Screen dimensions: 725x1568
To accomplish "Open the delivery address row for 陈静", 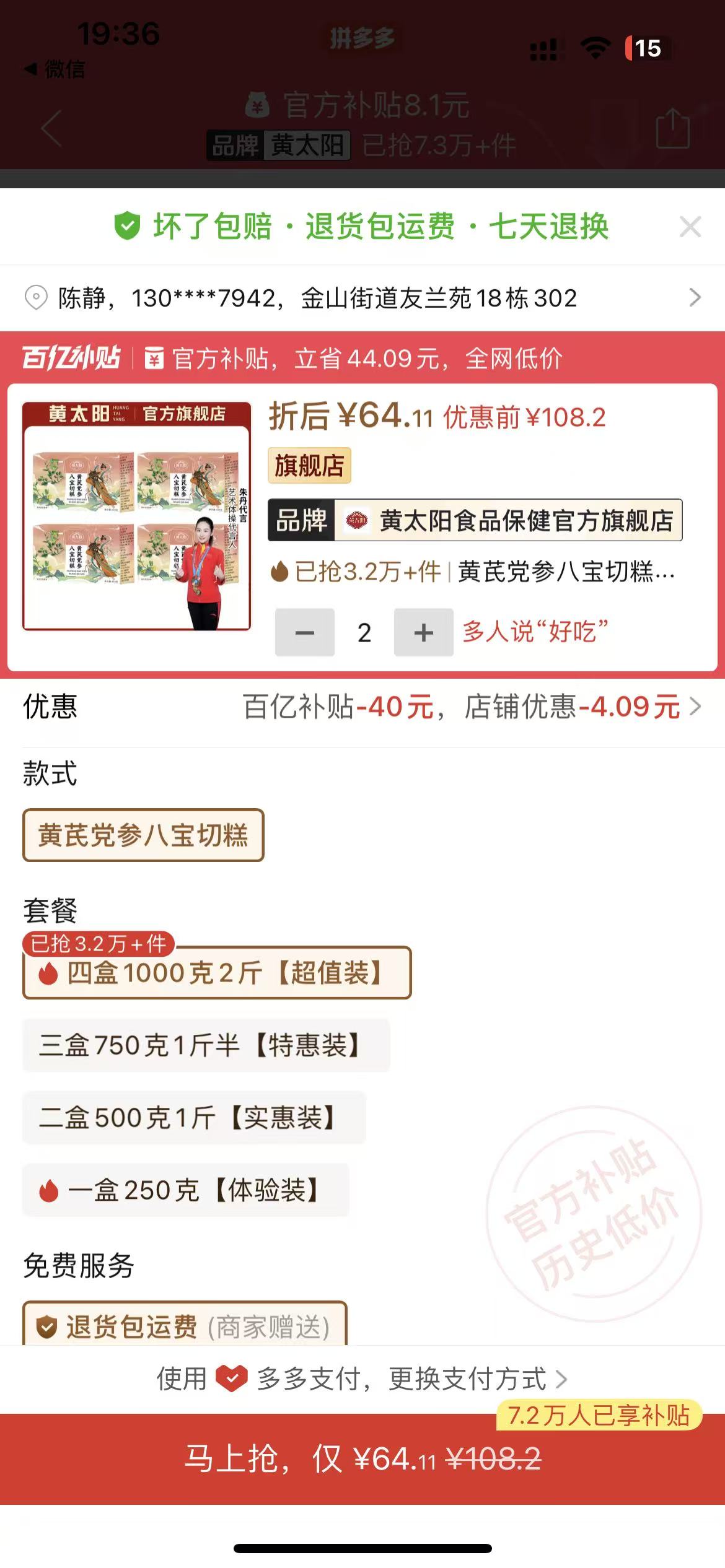I will tap(362, 298).
